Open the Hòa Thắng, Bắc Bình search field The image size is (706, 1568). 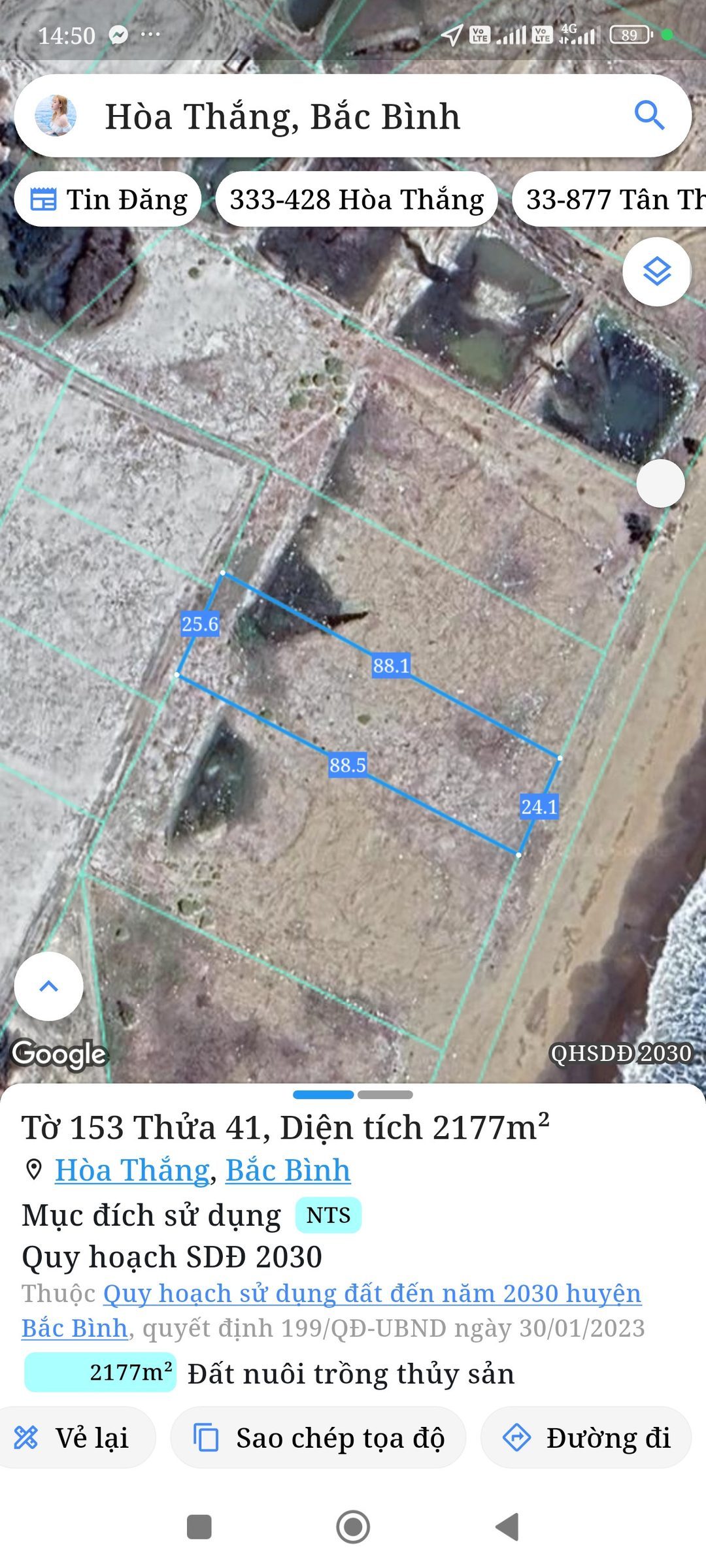tap(353, 116)
